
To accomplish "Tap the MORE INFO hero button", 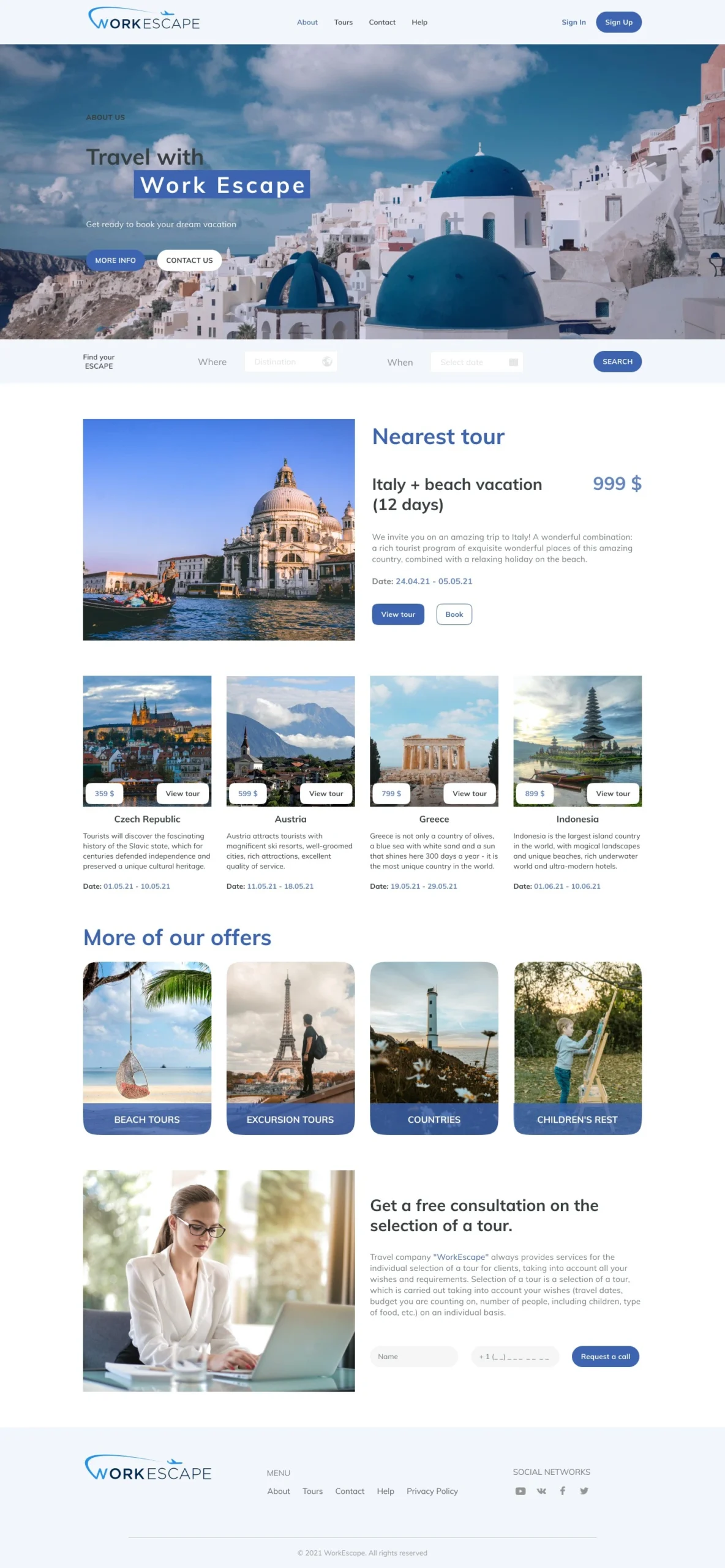I will point(115,260).
